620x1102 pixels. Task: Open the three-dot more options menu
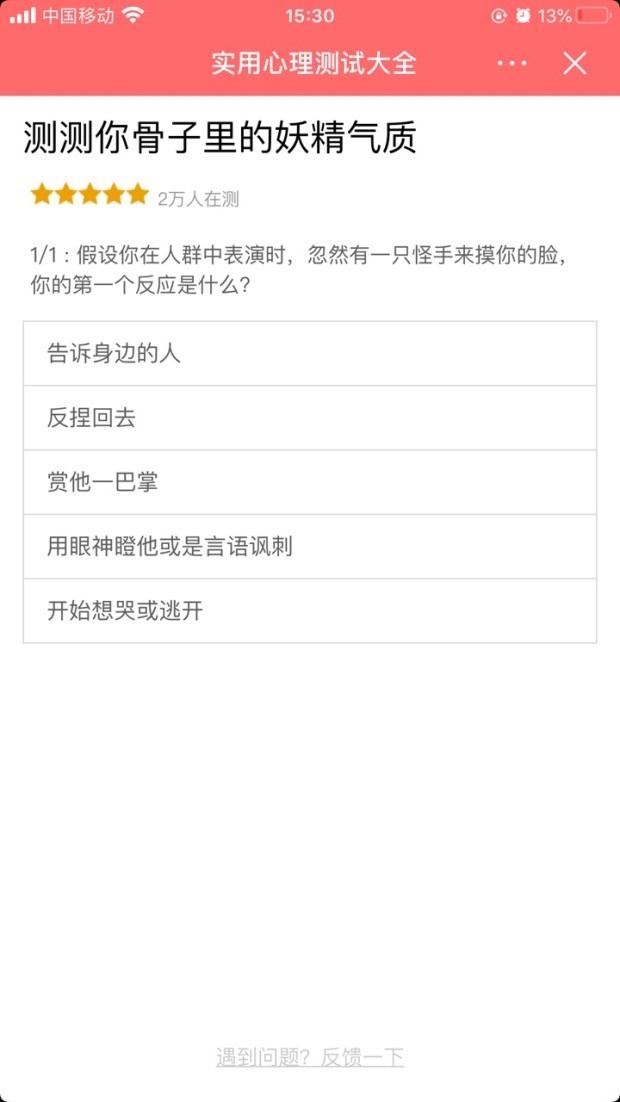(512, 64)
